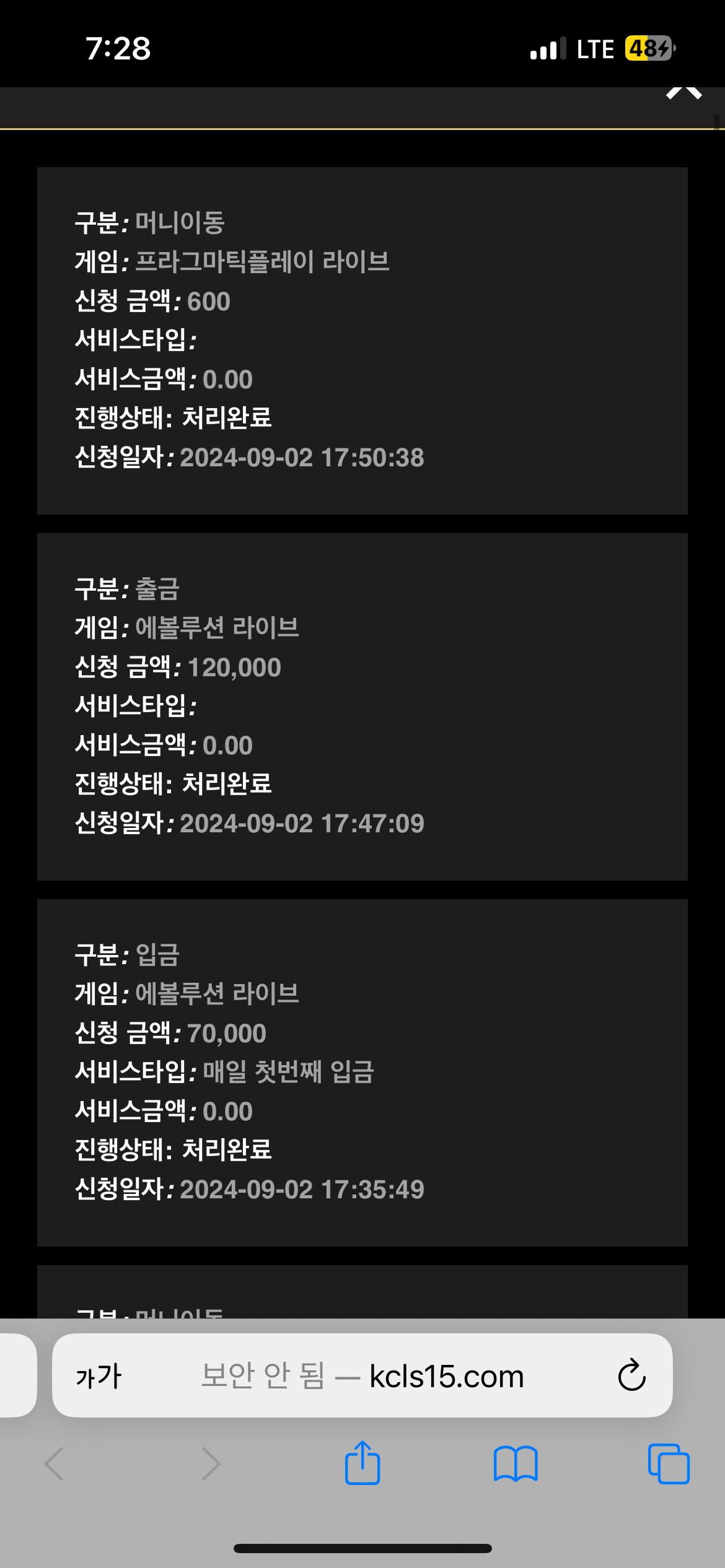Close the transaction history panel

[684, 94]
